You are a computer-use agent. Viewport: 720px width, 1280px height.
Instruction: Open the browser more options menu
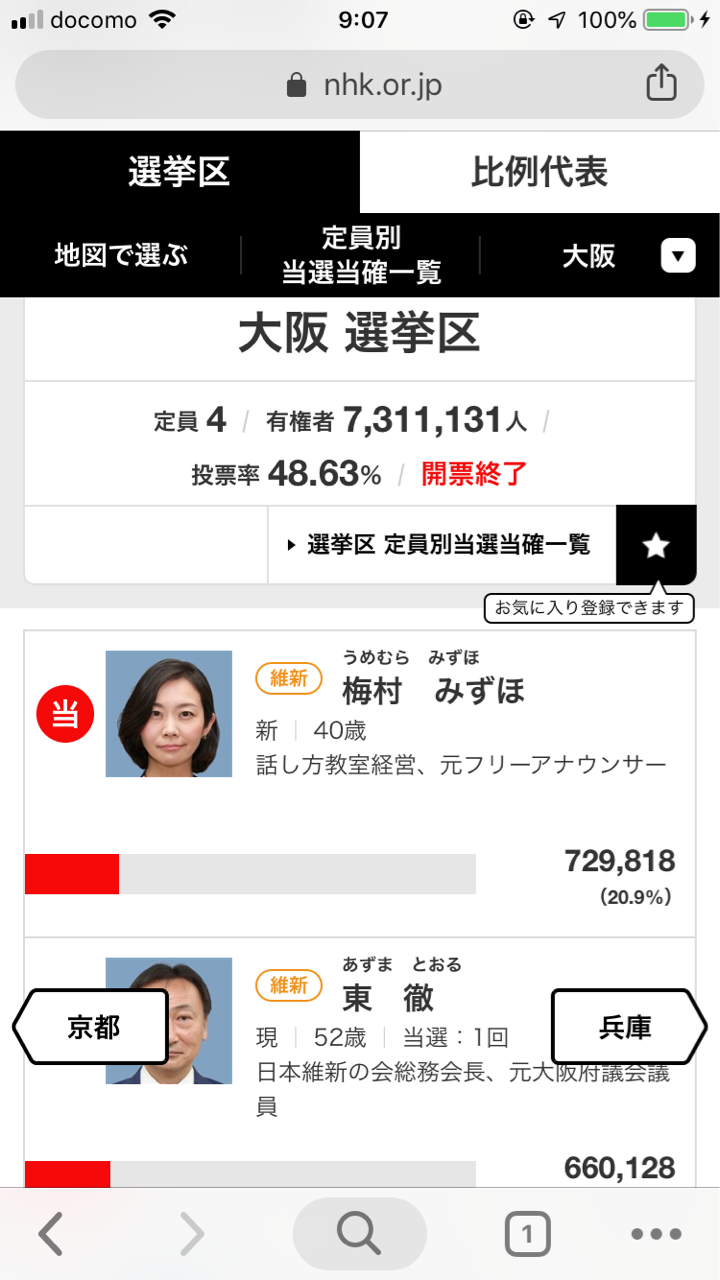(x=656, y=1235)
